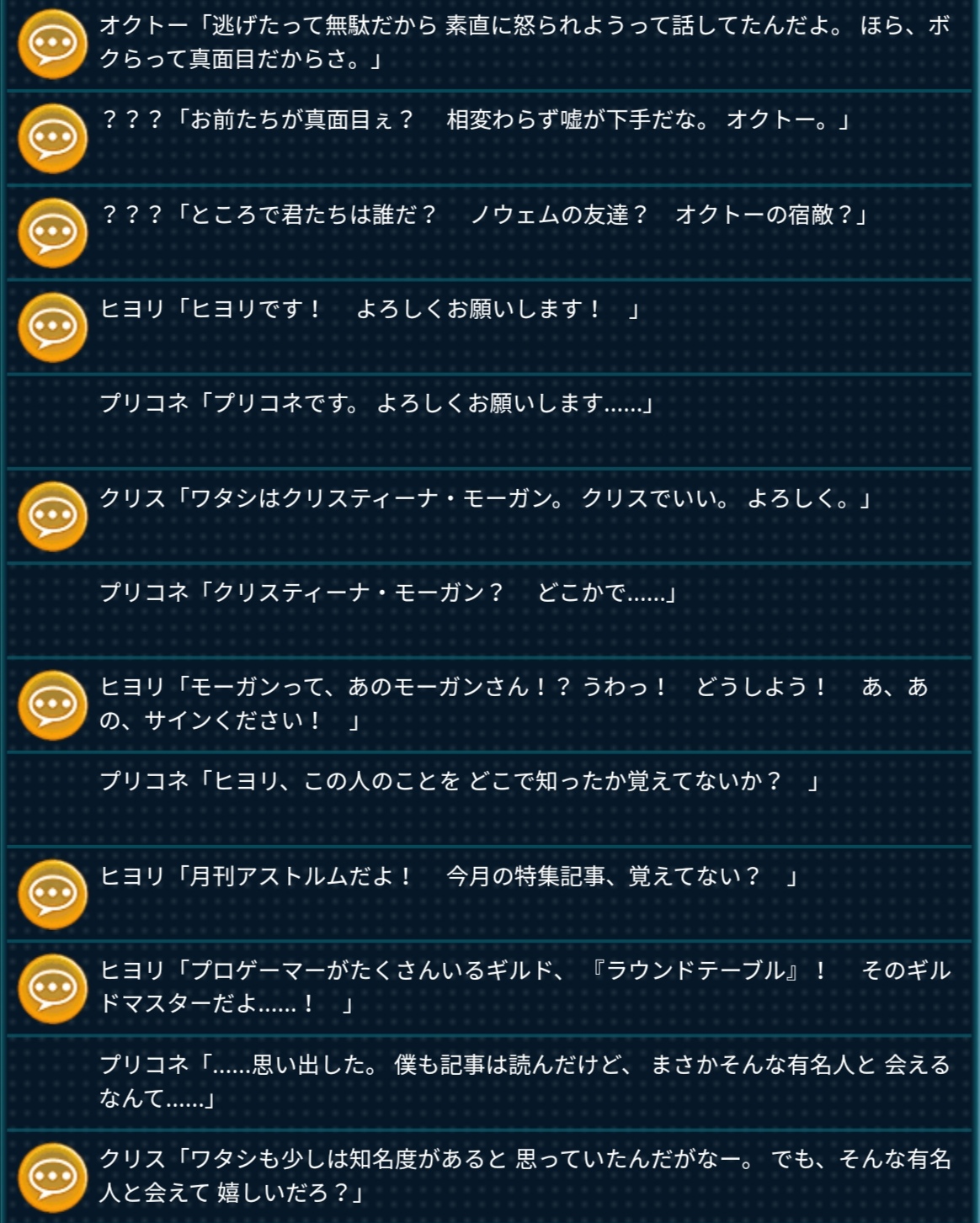This screenshot has height=1223, width=980.
Task: Play クリス's クリスティーナ・モーガン introduction voice
Action: coord(53,516)
